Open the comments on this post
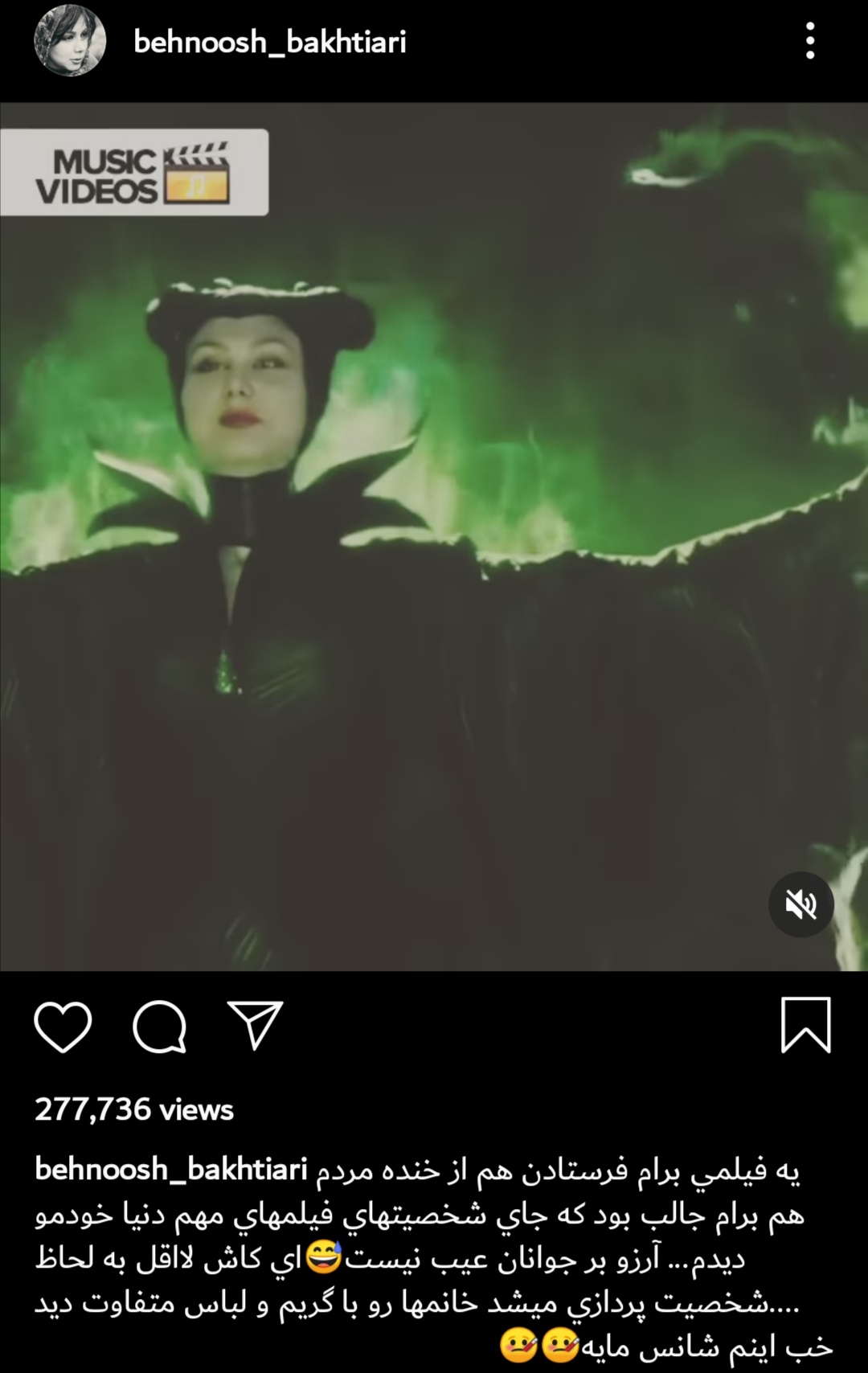This screenshot has height=1373, width=868. click(x=159, y=1026)
